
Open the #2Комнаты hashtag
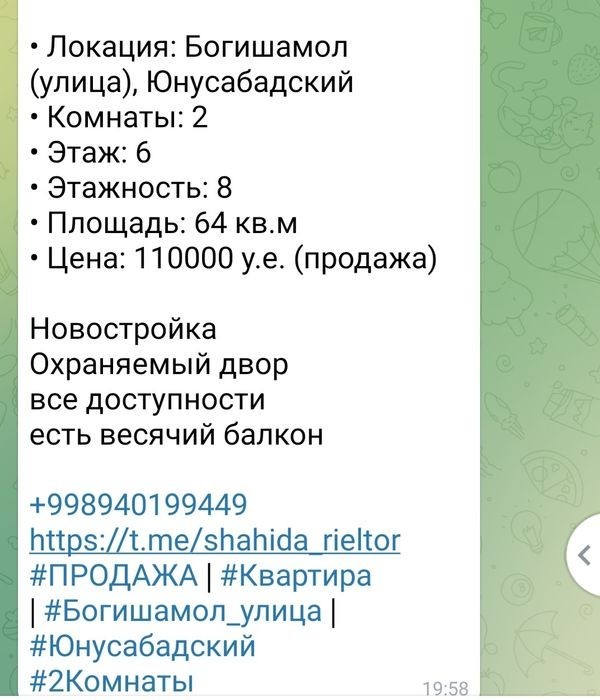[111, 681]
